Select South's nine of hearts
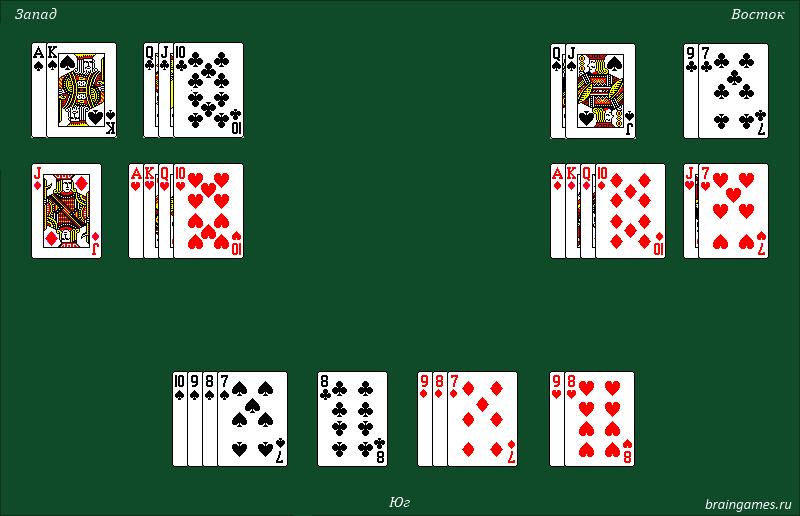This screenshot has height=516, width=800. point(557,420)
